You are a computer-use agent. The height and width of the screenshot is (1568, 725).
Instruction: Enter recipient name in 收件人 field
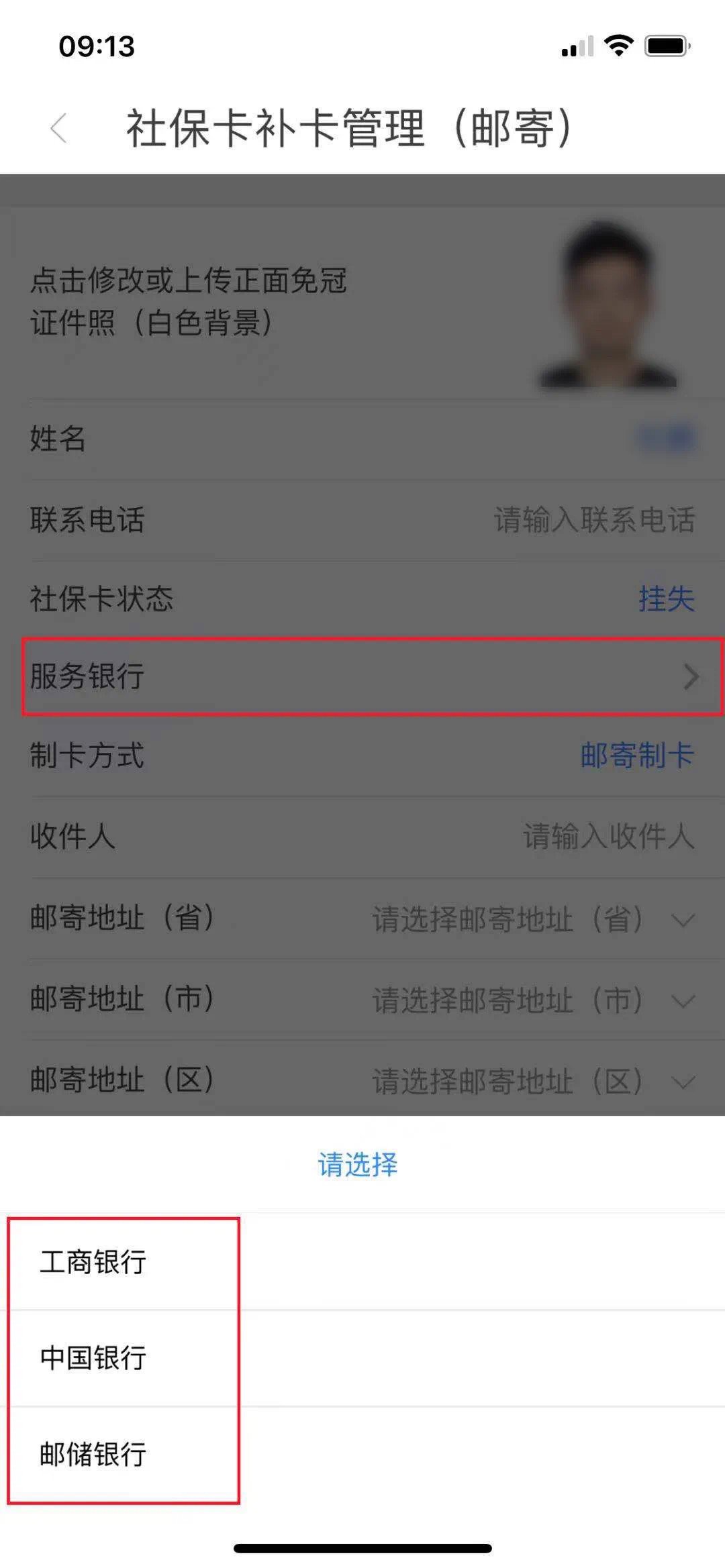pos(608,837)
